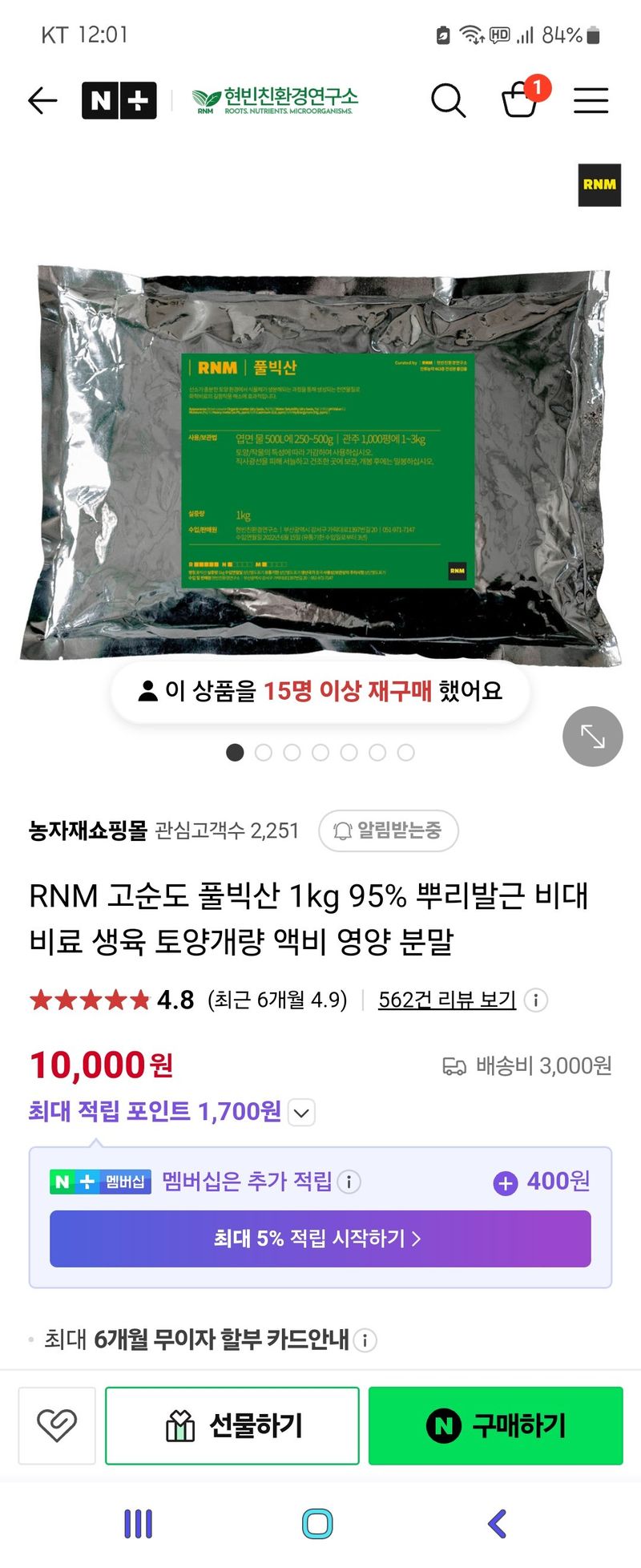
Task: Start 최대 5% 적립 시작하기
Action: click(320, 1239)
